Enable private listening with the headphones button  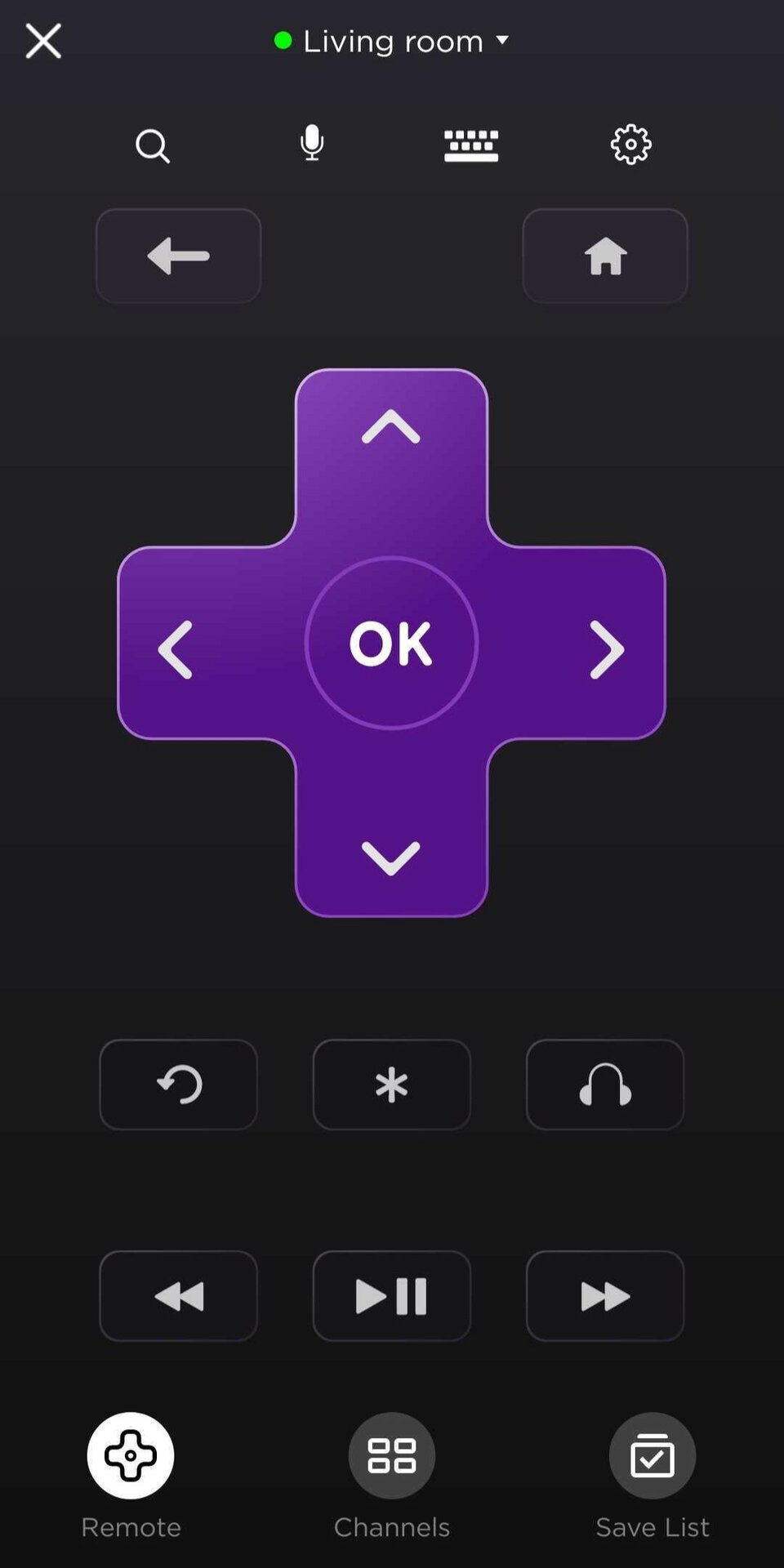coord(605,1085)
